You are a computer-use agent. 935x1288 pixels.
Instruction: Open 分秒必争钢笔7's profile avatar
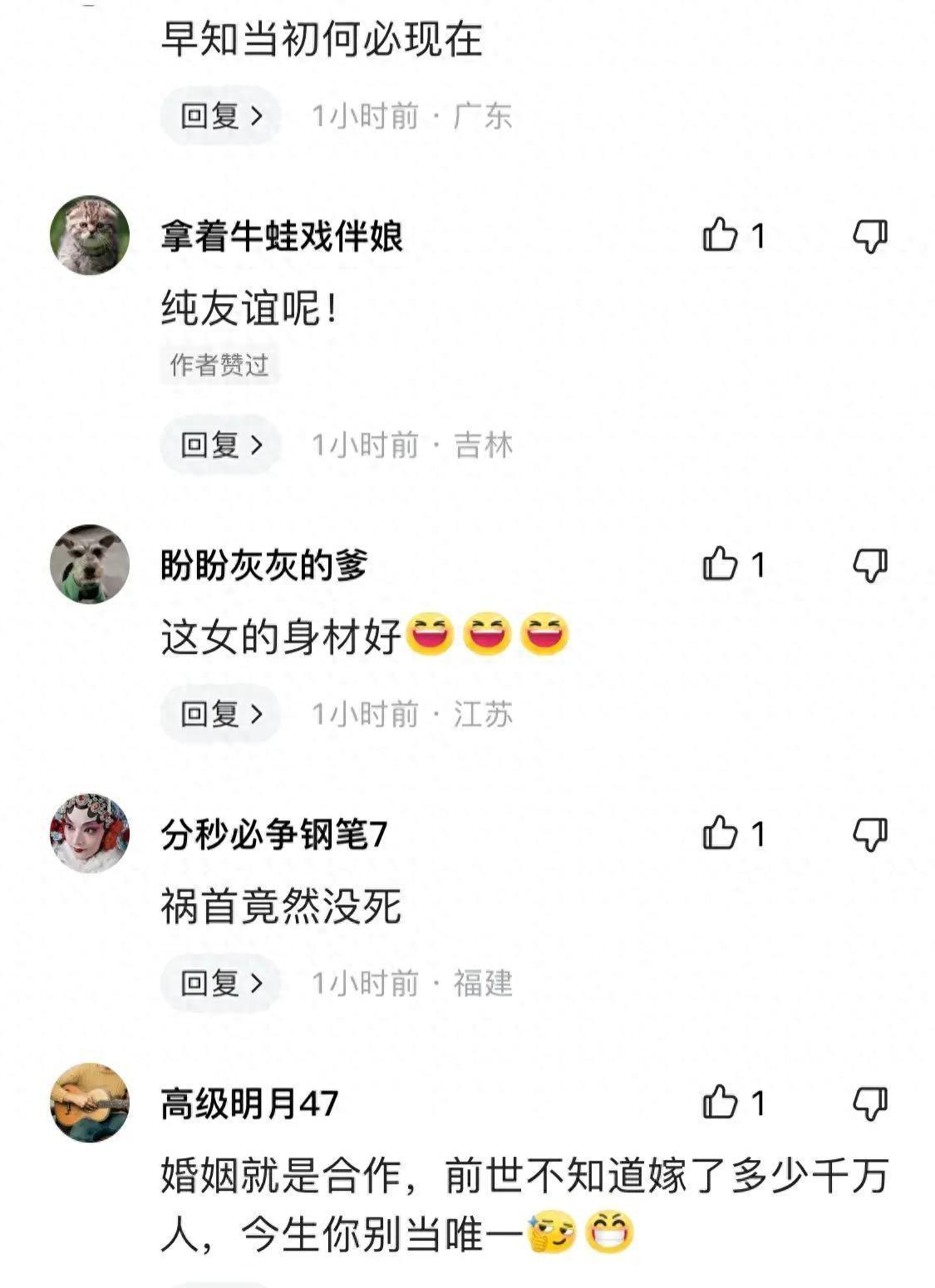pos(90,833)
